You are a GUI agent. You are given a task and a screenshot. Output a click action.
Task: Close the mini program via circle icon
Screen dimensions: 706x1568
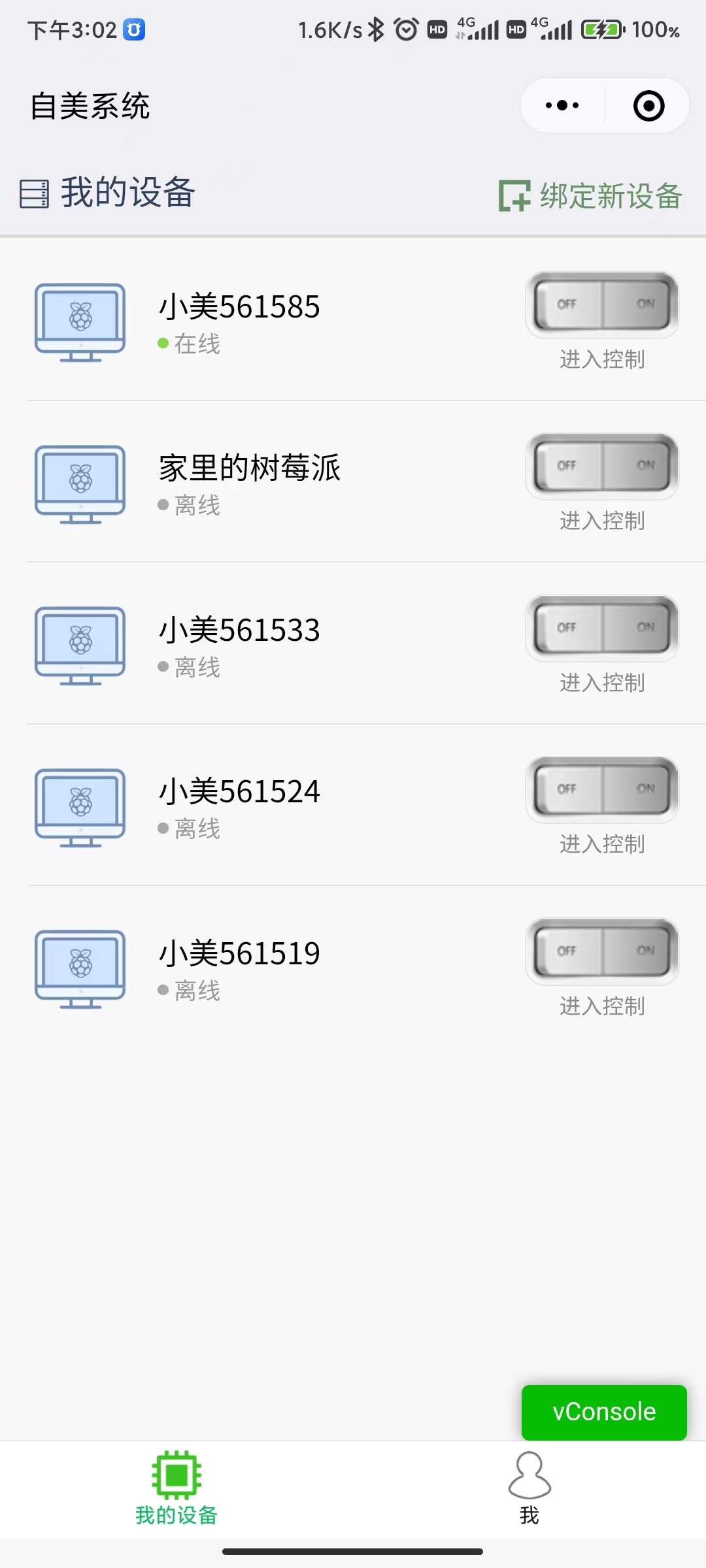tap(648, 106)
